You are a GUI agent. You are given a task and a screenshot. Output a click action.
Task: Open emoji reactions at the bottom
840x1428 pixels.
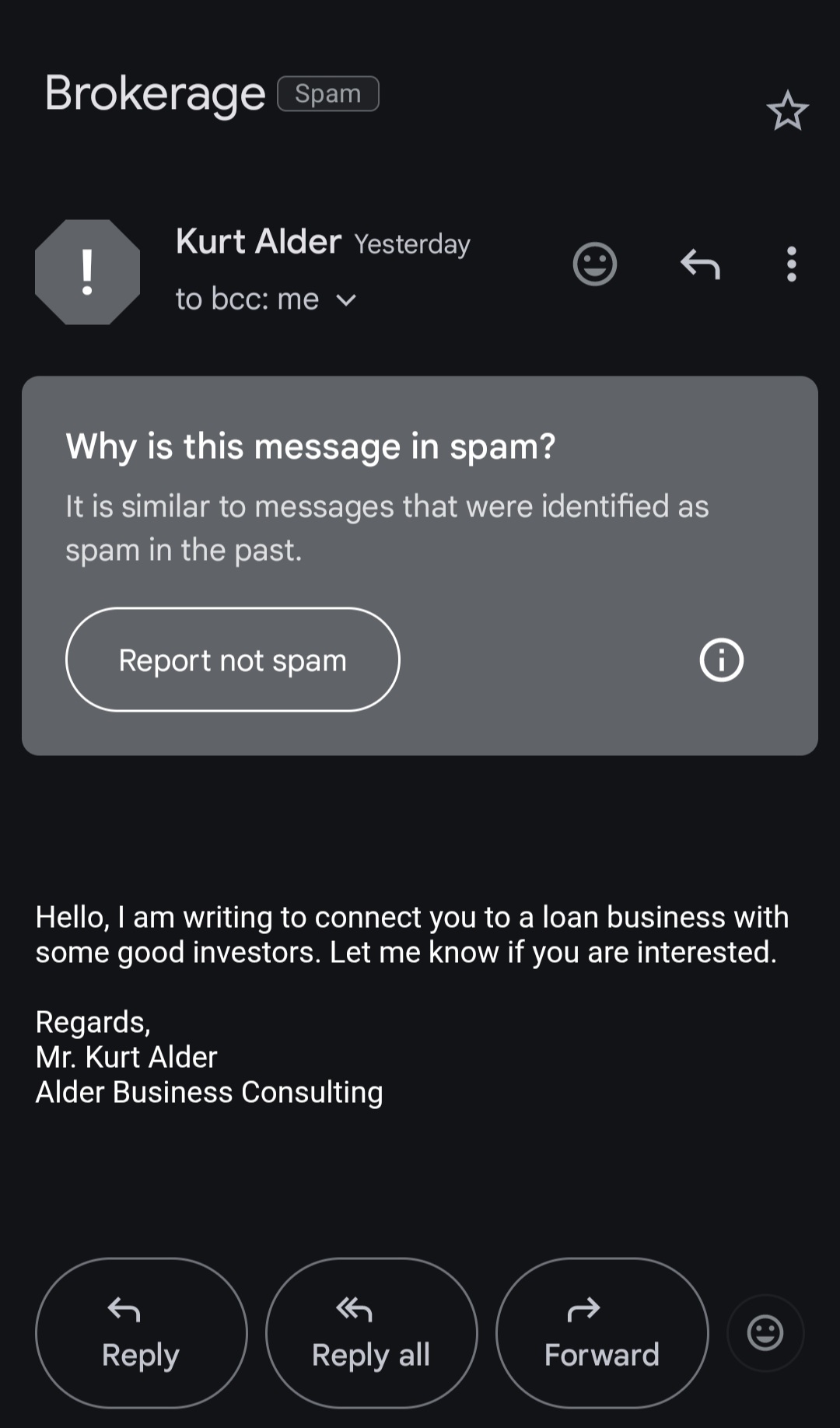(765, 1333)
